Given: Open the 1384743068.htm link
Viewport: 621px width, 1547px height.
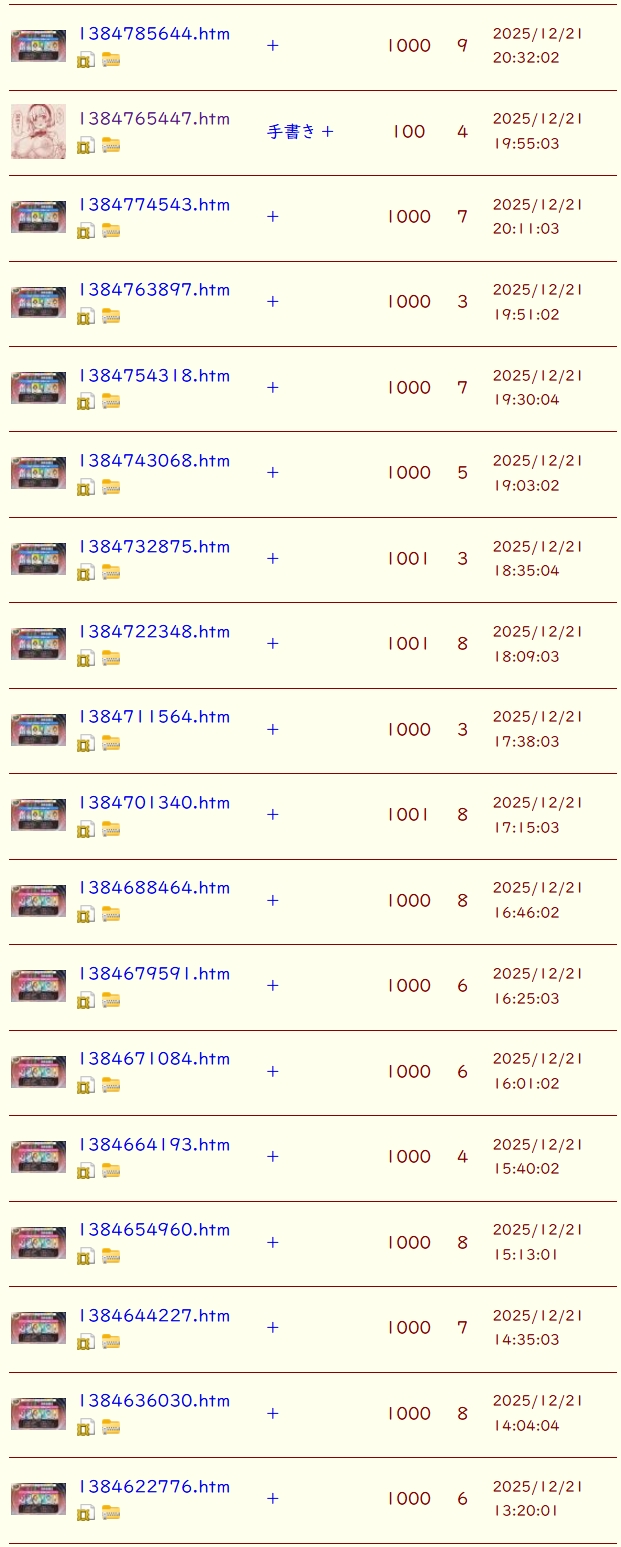Looking at the screenshot, I should (x=154, y=461).
